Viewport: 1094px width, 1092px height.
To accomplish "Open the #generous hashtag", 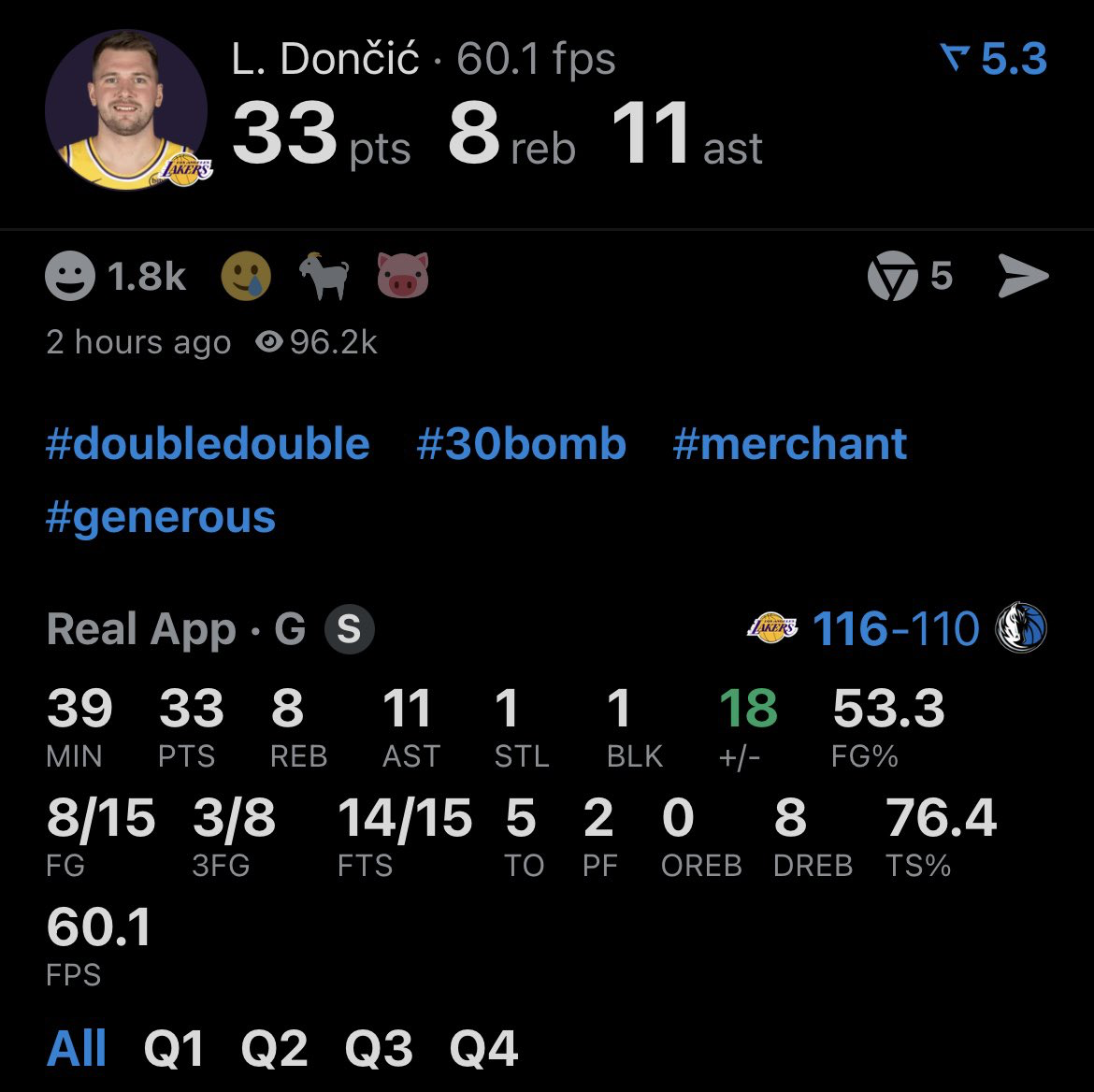I will point(161,519).
